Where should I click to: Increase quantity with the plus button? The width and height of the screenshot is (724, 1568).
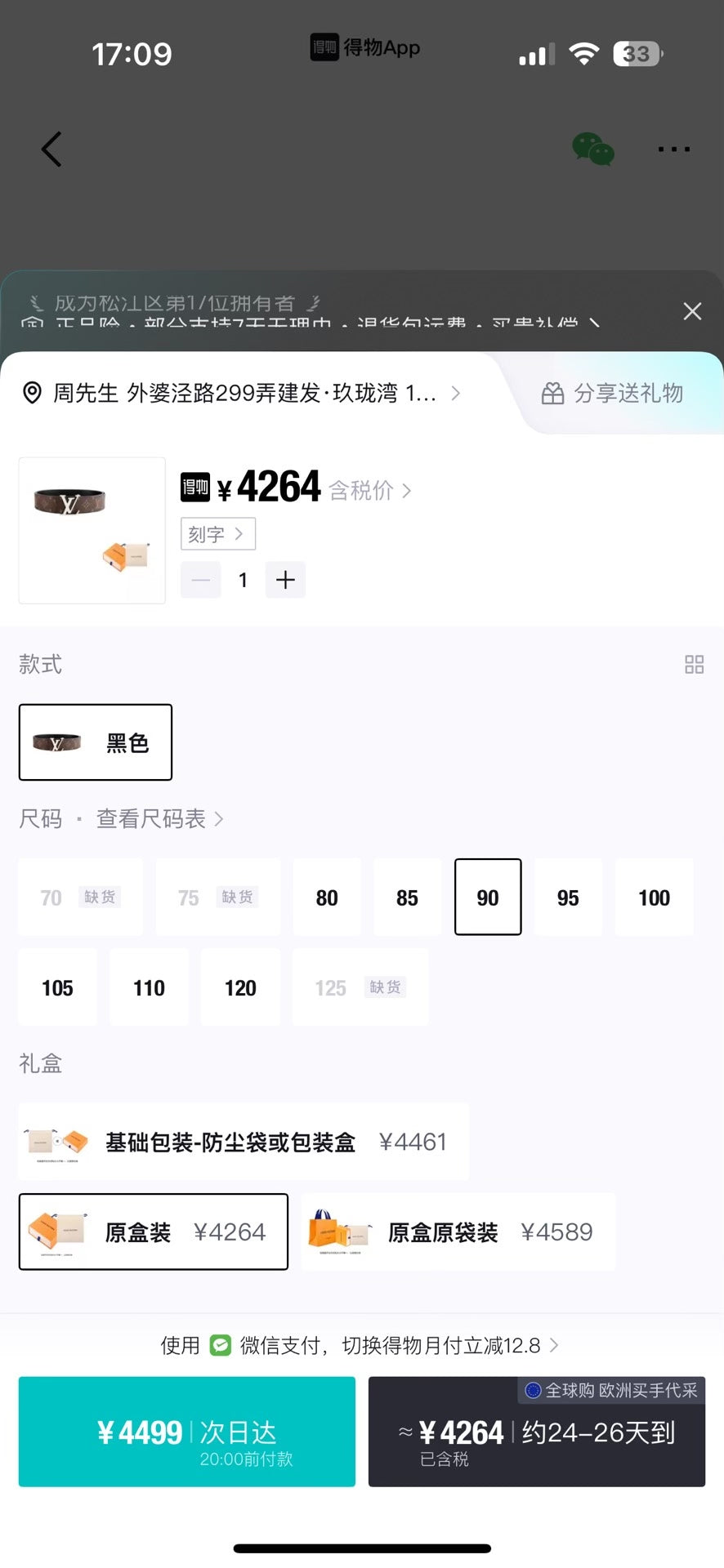pos(285,580)
